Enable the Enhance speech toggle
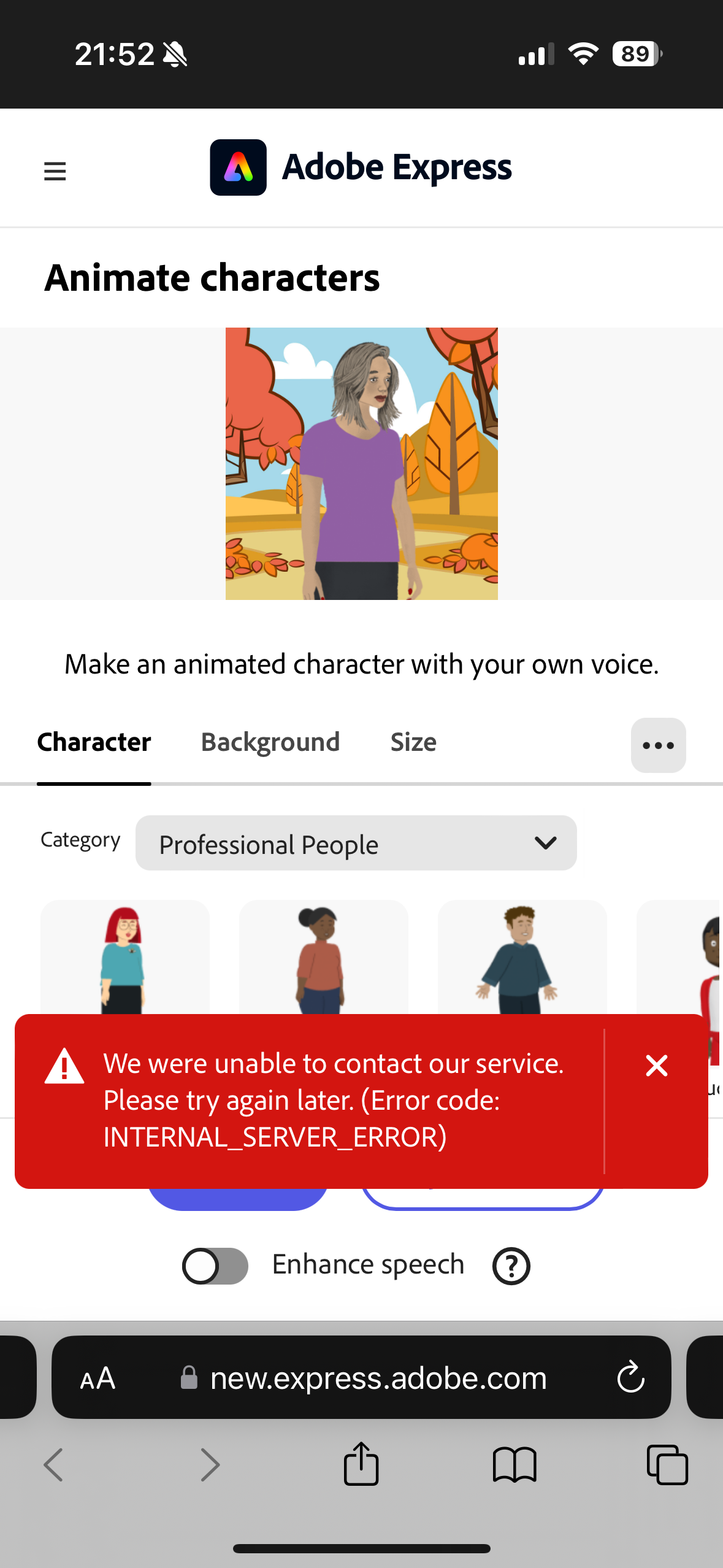This screenshot has height=1568, width=723. click(215, 1266)
